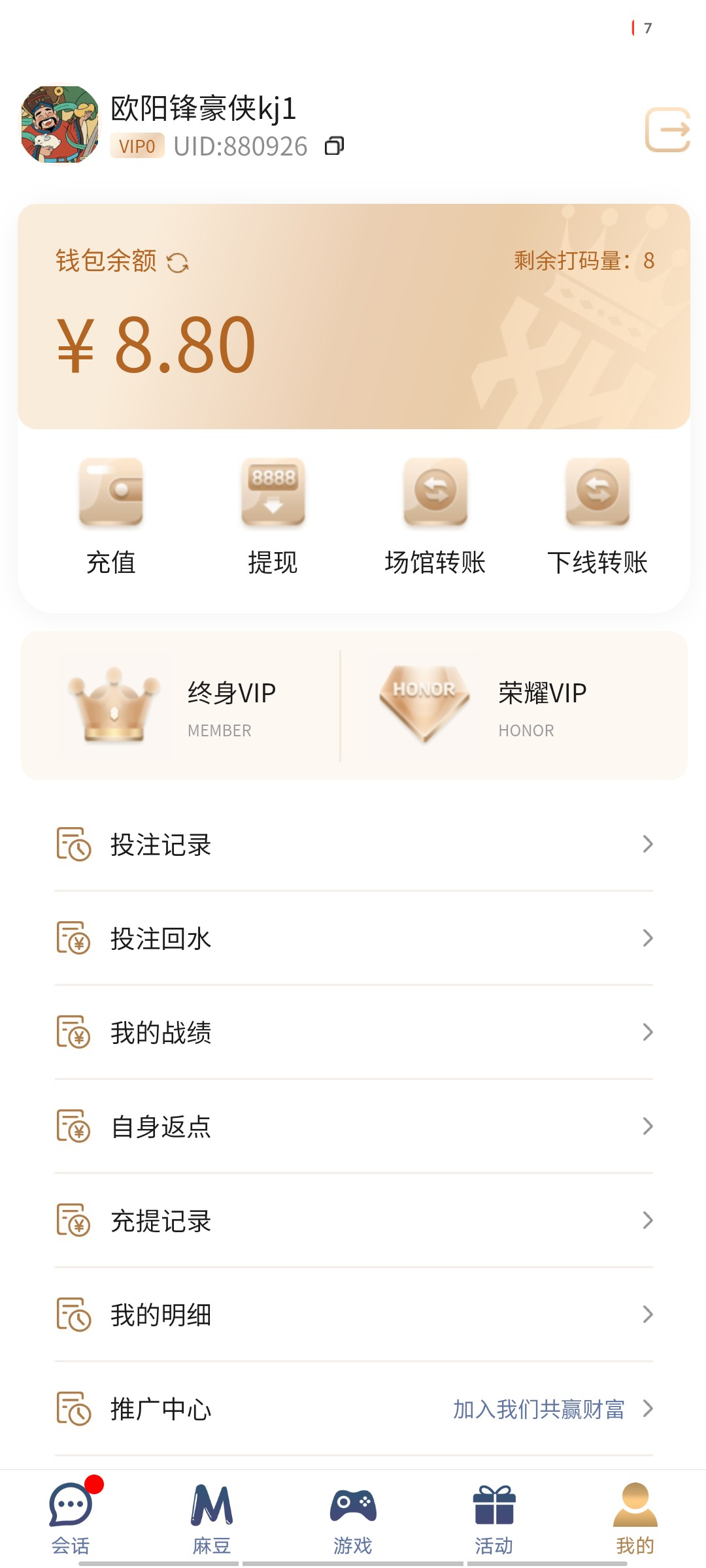Switch to the 麻豆 tab

212,1518
